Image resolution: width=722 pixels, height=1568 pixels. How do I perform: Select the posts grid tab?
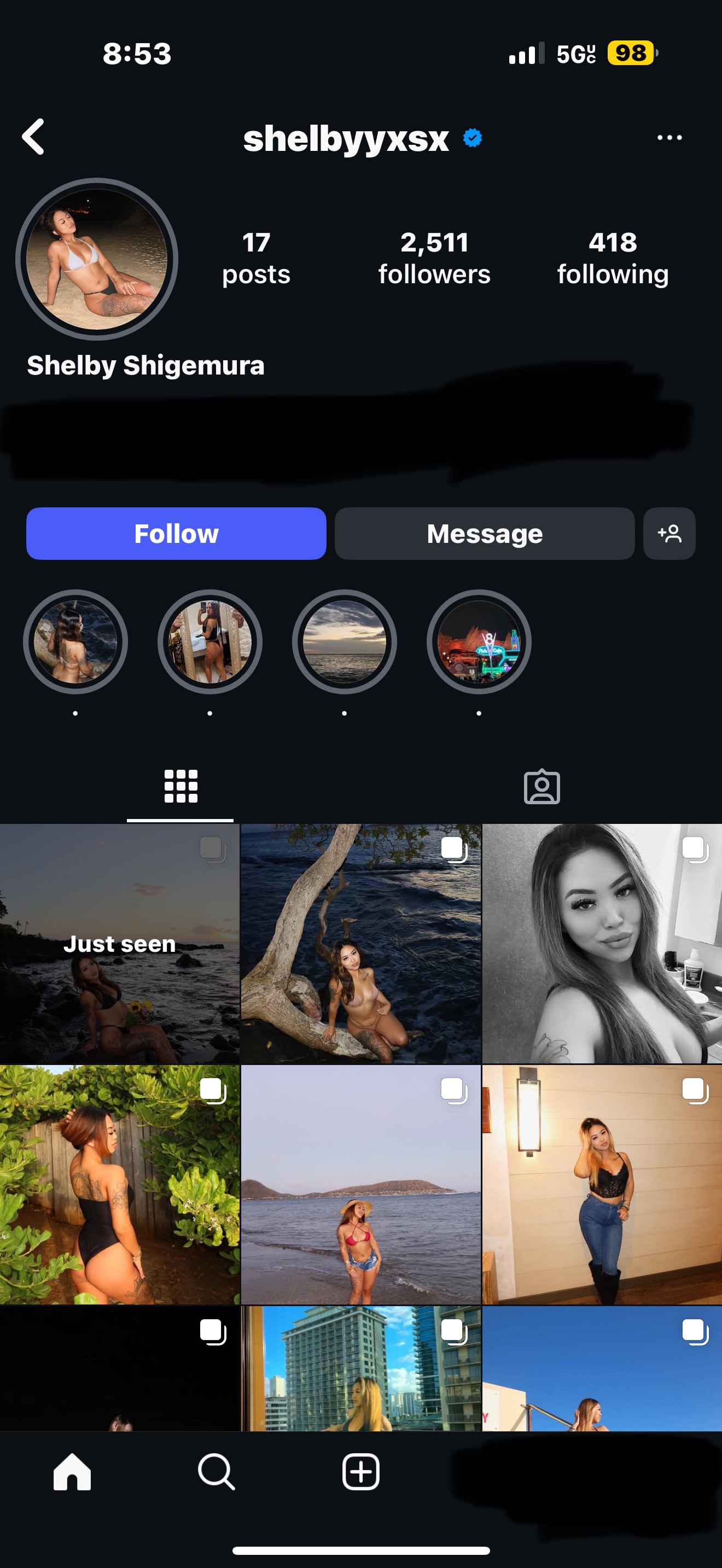[181, 787]
